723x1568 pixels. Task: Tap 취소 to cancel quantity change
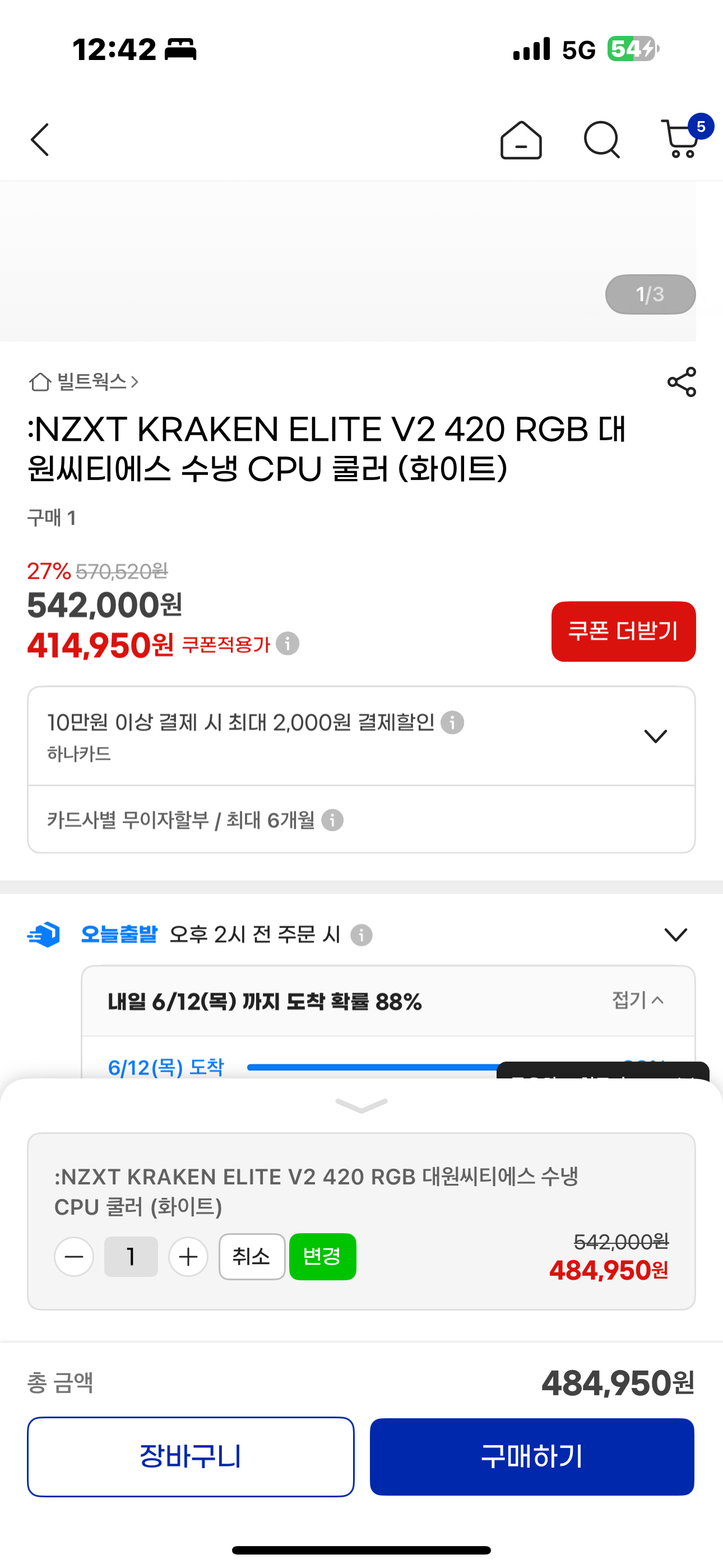click(252, 1256)
